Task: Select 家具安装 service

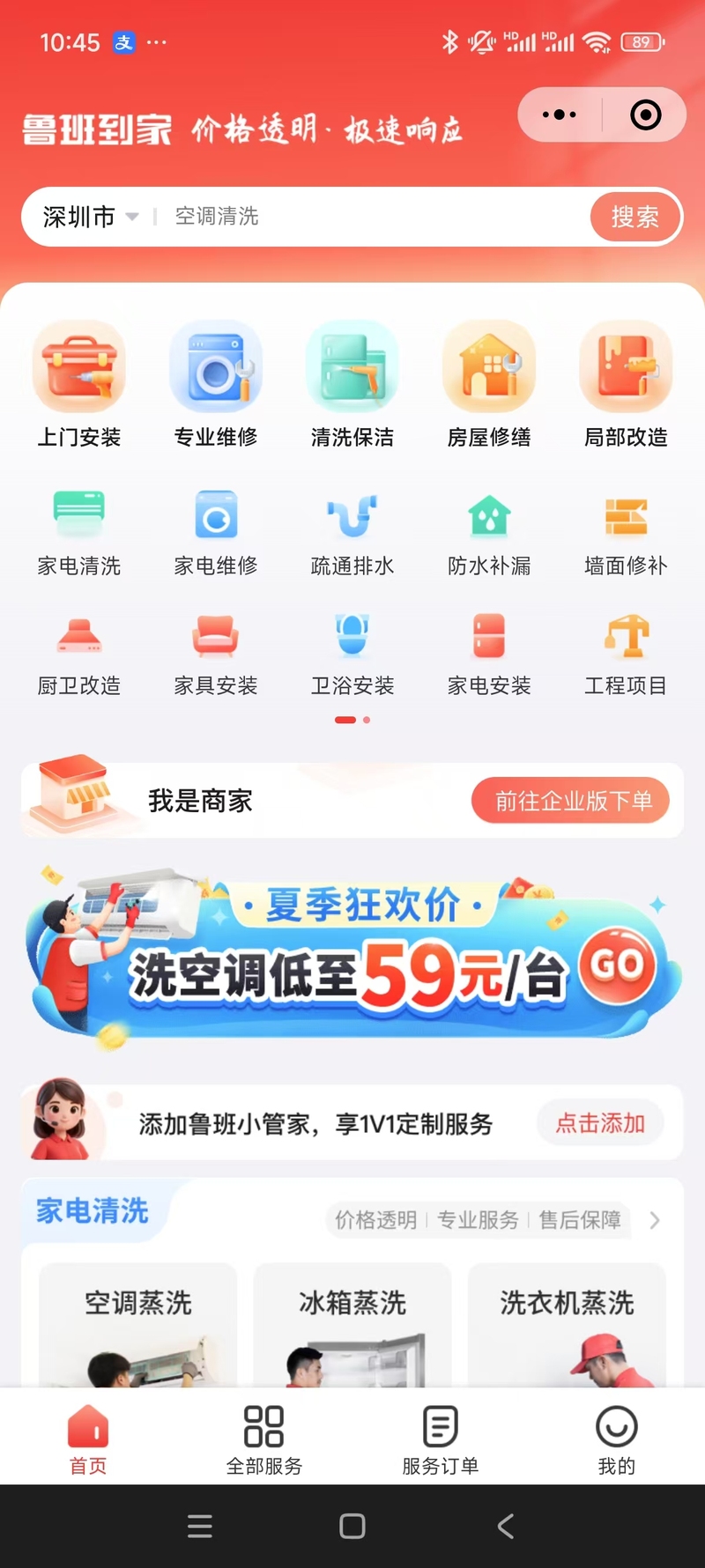Action: tap(216, 653)
